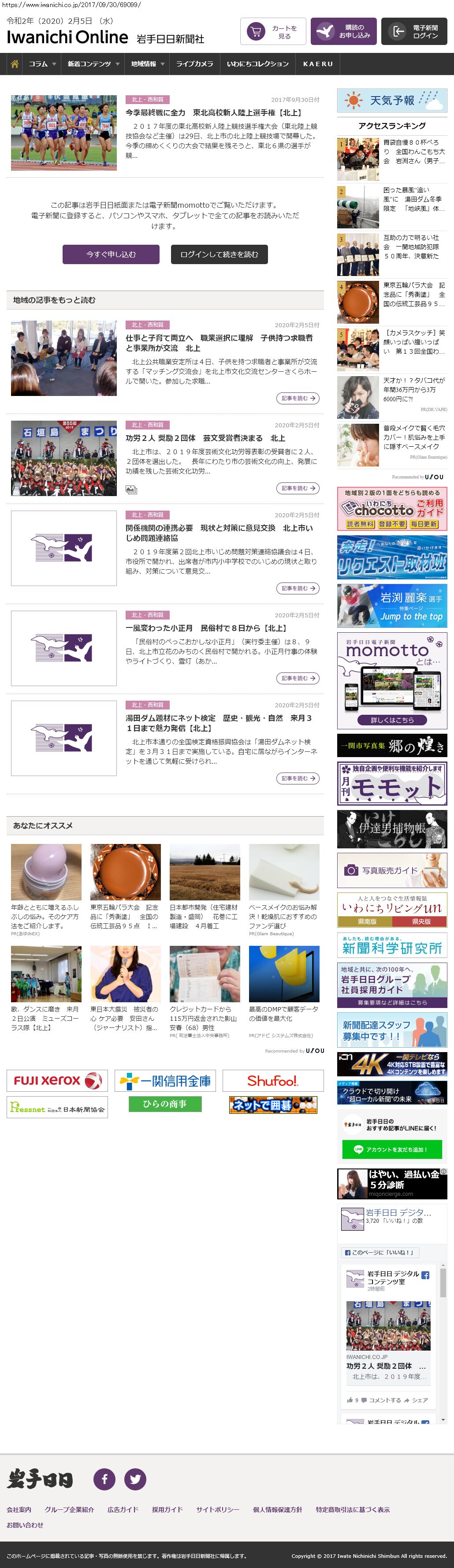Open 電子新聞ログイン button
This screenshot has width=454, height=1568.
point(414,32)
